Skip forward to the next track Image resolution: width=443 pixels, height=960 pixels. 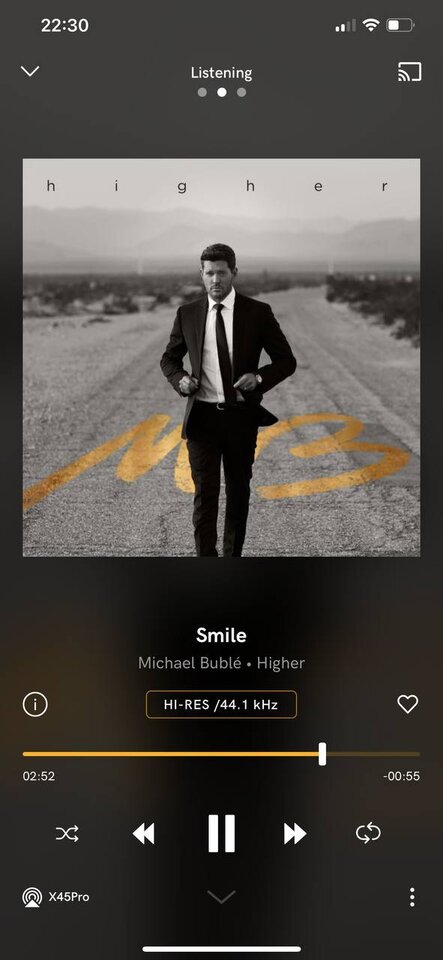point(295,833)
